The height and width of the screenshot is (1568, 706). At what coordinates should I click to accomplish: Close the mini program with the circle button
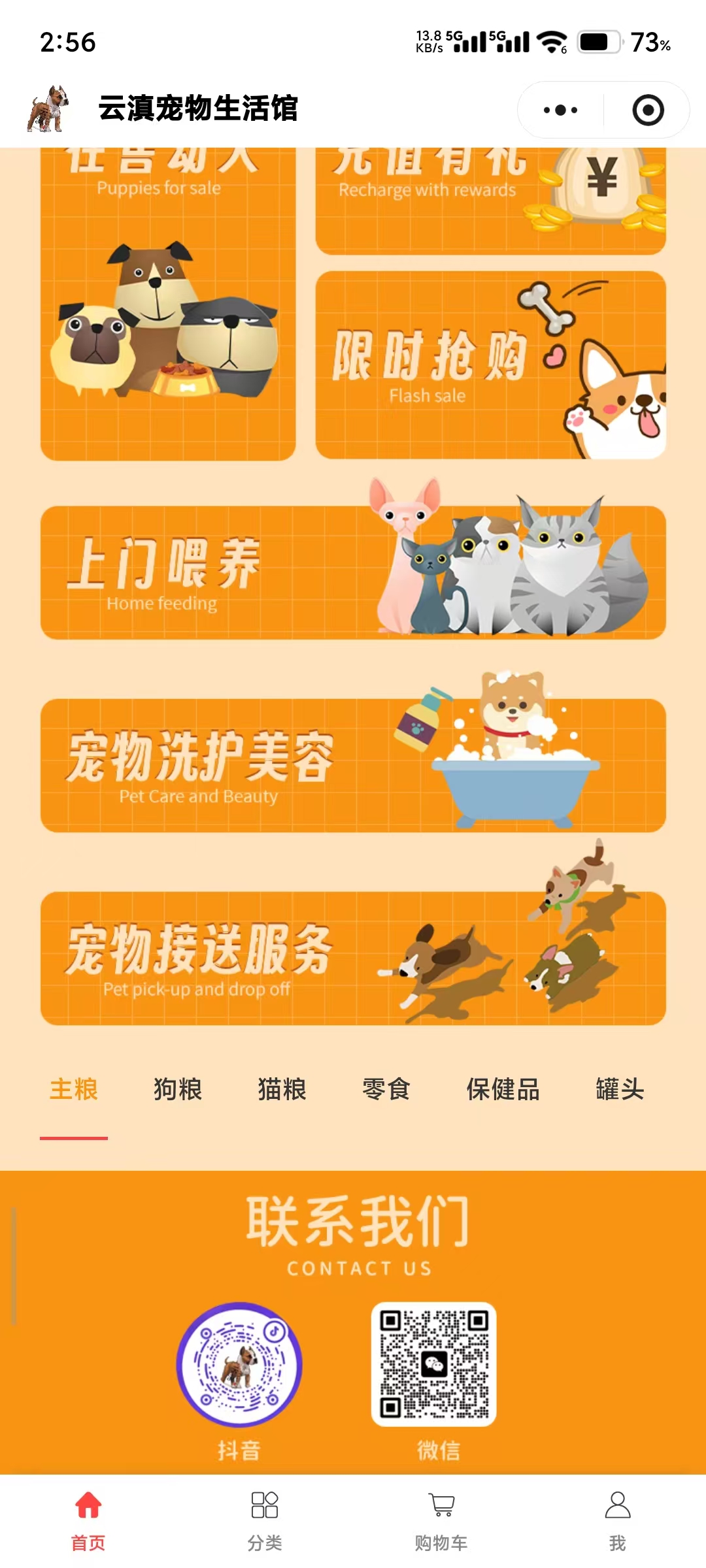(648, 110)
